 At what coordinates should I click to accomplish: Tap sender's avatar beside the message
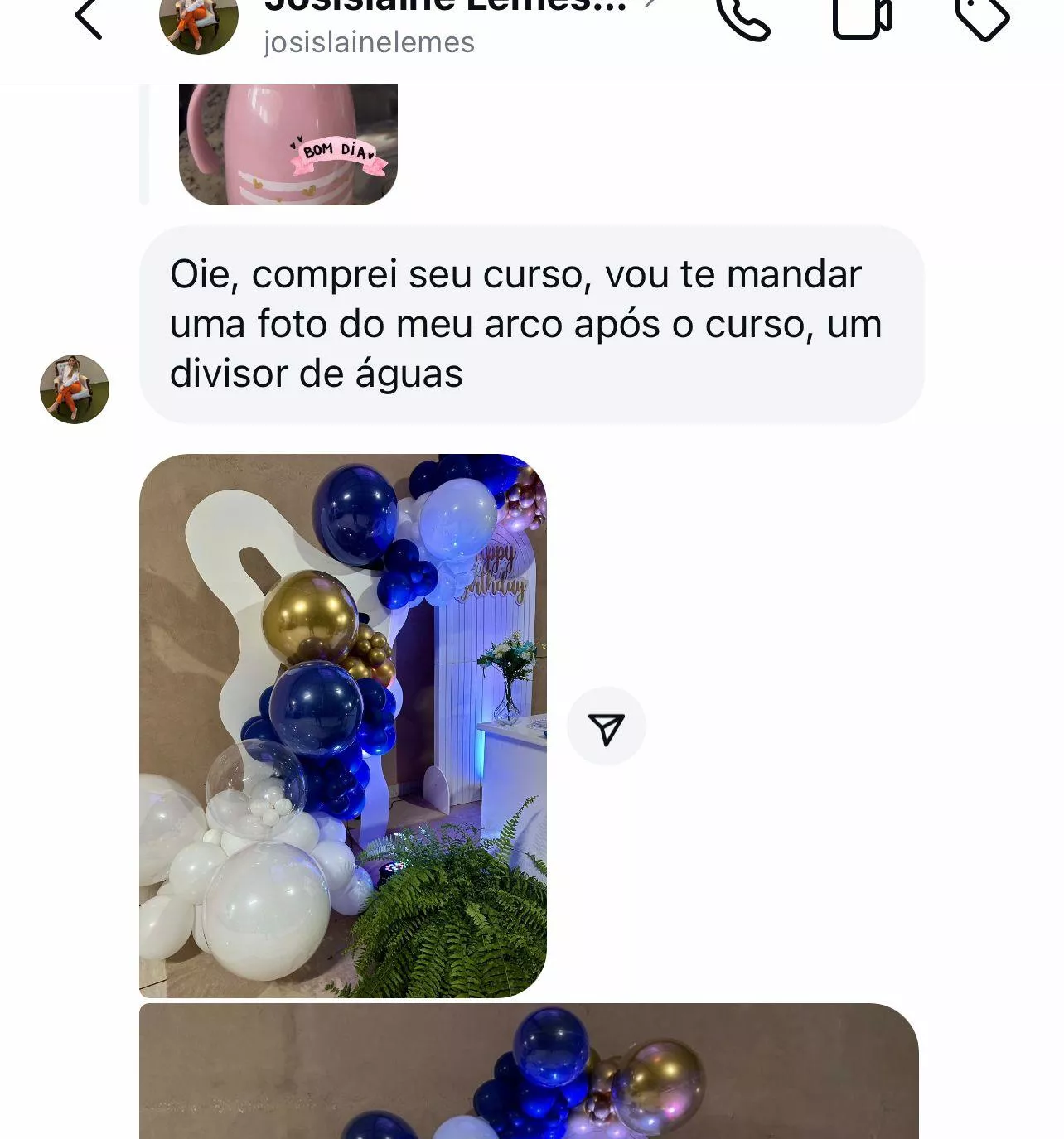(x=75, y=389)
